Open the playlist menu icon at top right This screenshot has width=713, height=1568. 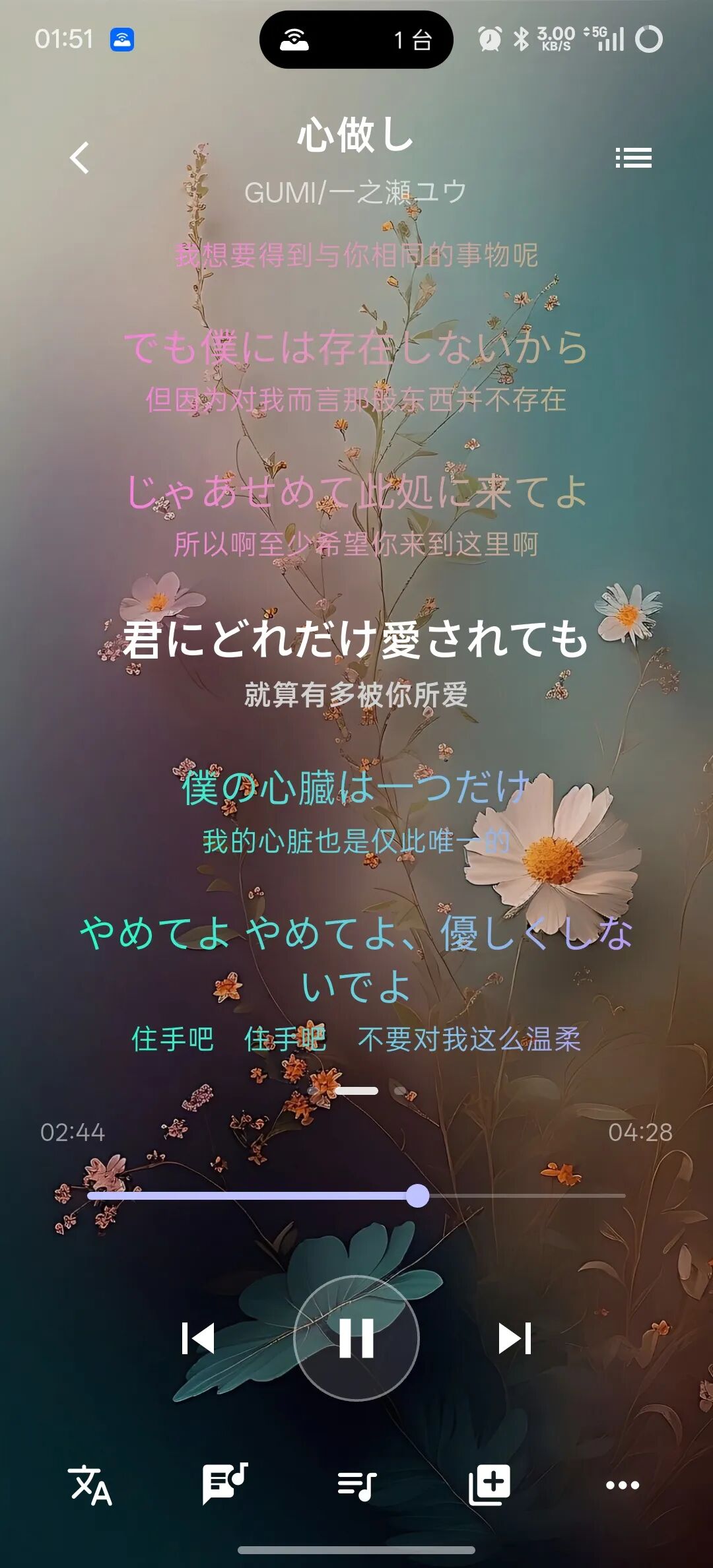[633, 158]
